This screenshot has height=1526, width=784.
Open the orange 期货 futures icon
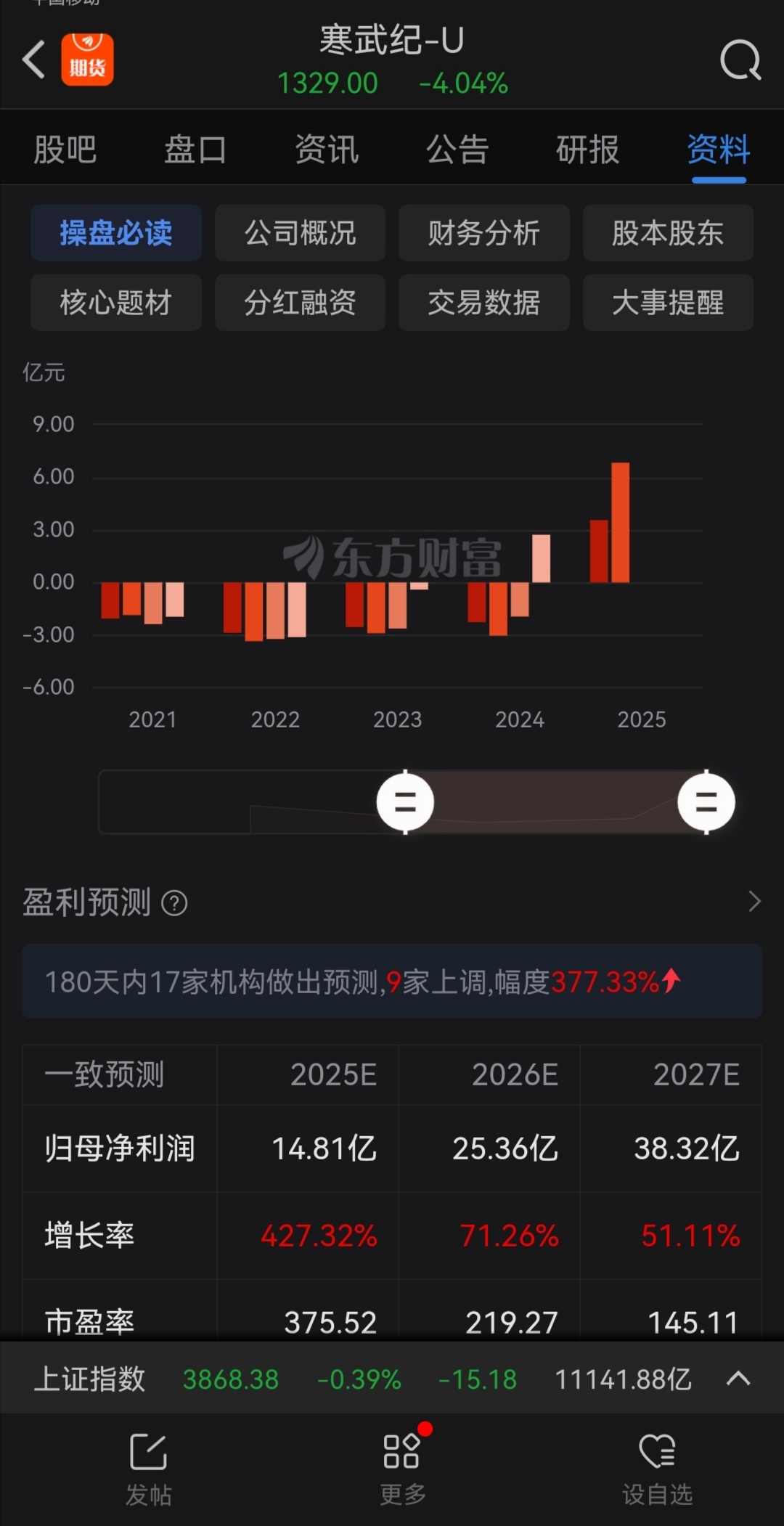tap(87, 60)
